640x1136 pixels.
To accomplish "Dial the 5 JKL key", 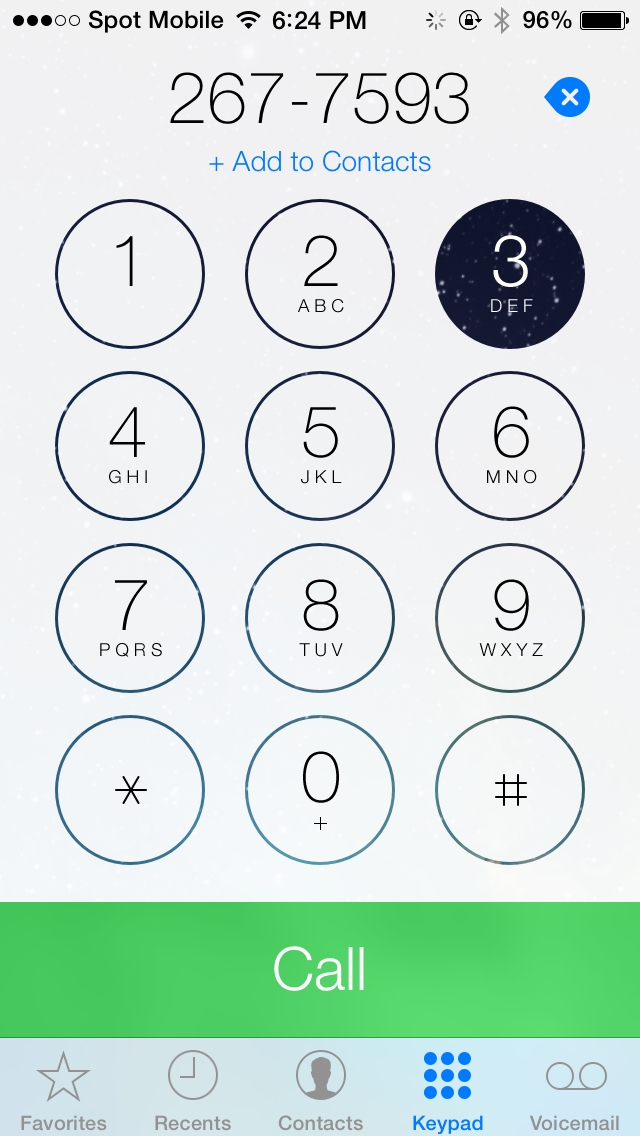I will [320, 446].
